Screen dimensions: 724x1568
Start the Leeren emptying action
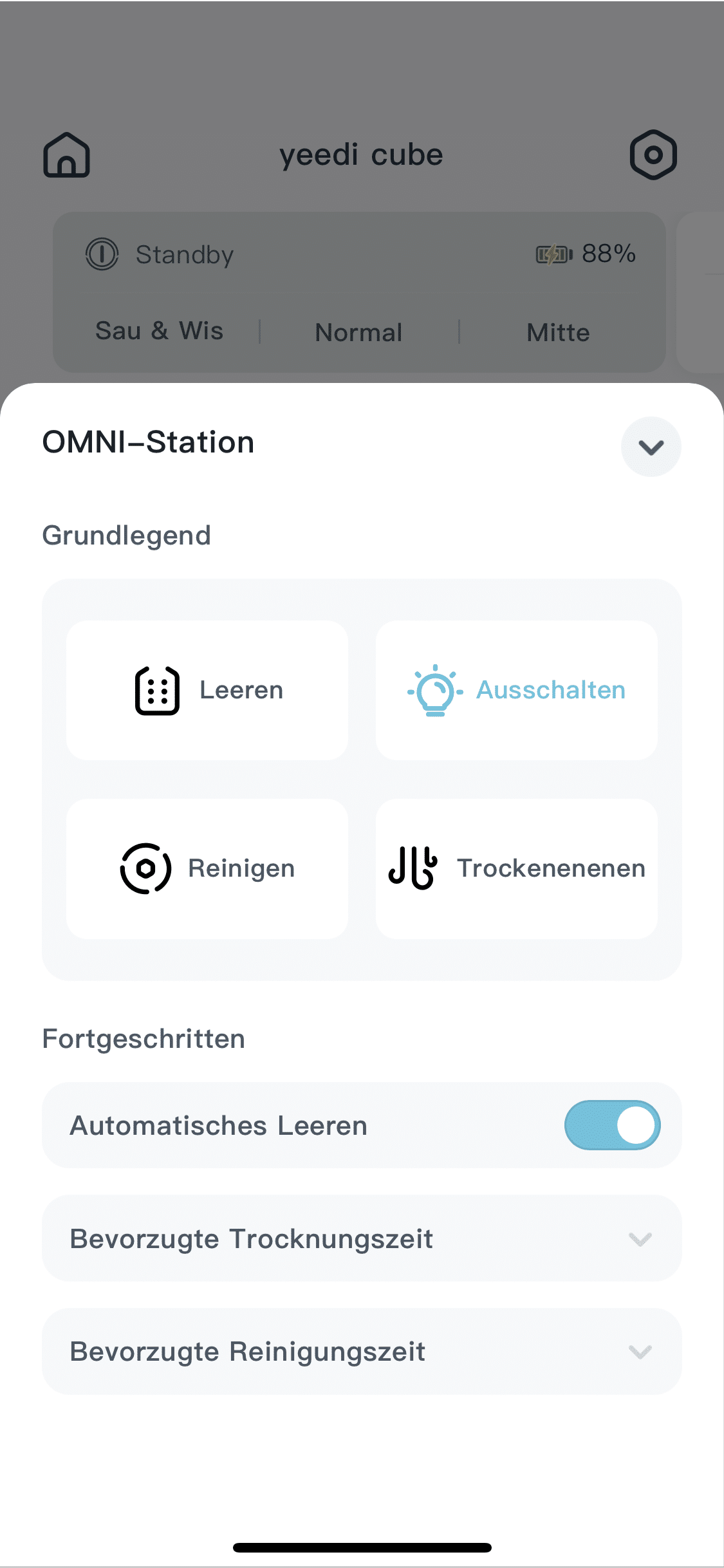[207, 690]
